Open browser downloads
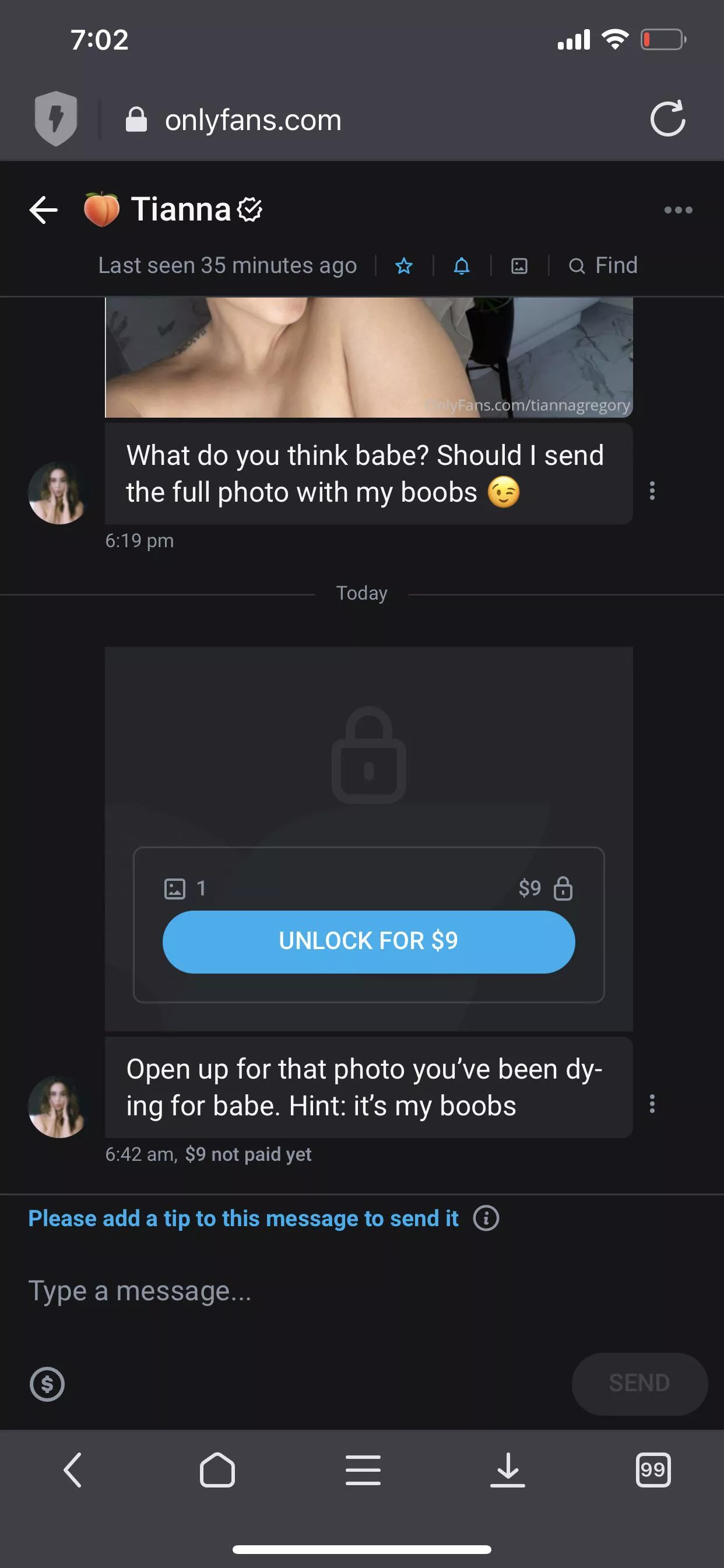The image size is (724, 1568). point(507,1471)
